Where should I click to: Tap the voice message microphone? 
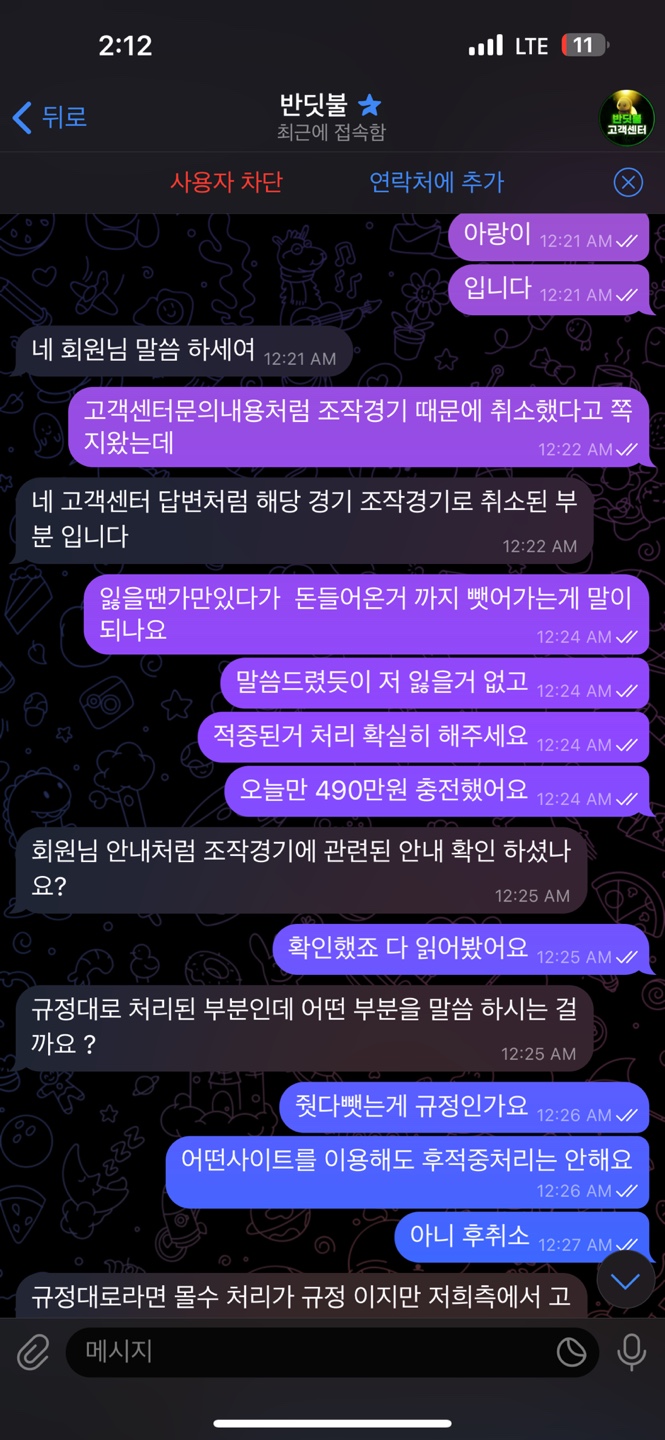[x=631, y=1352]
